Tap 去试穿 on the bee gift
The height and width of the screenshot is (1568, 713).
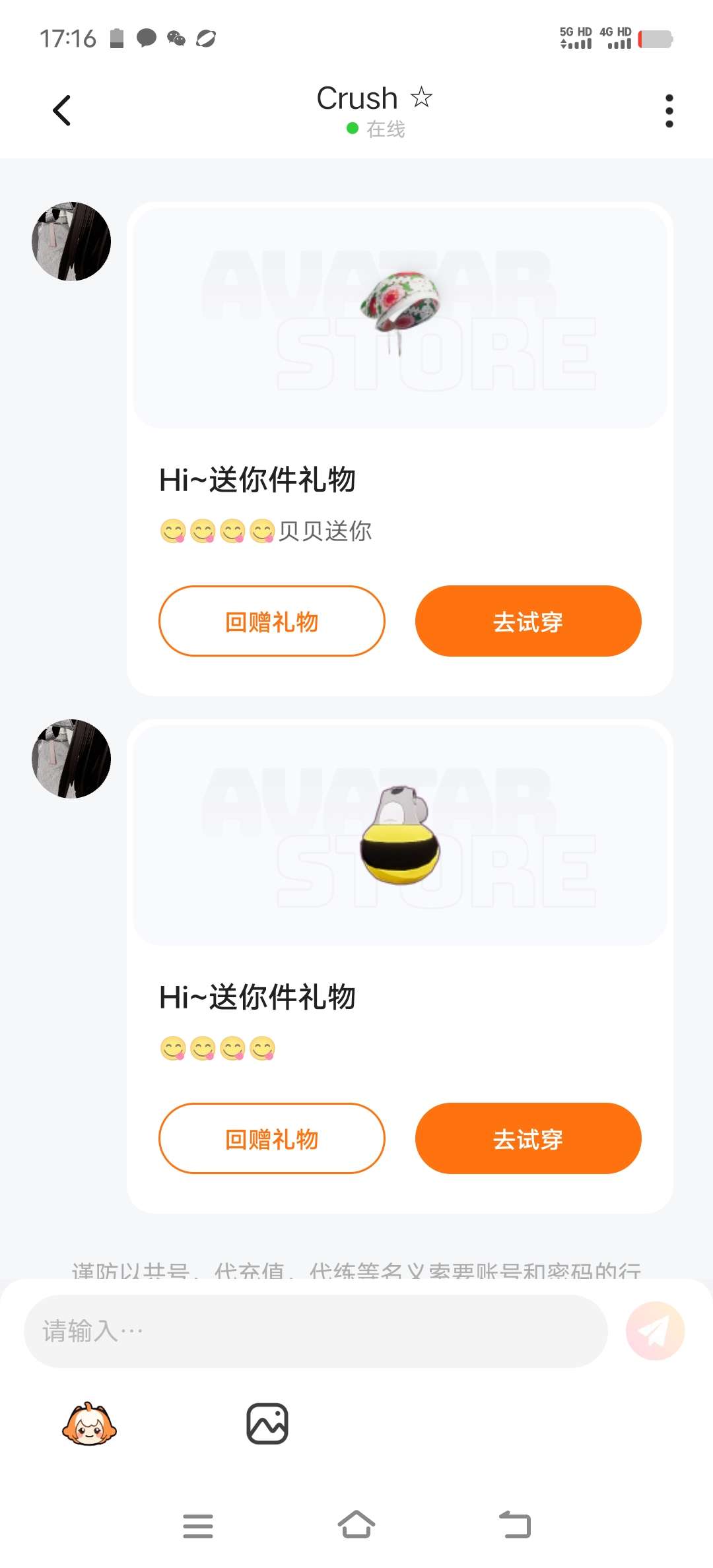527,1138
